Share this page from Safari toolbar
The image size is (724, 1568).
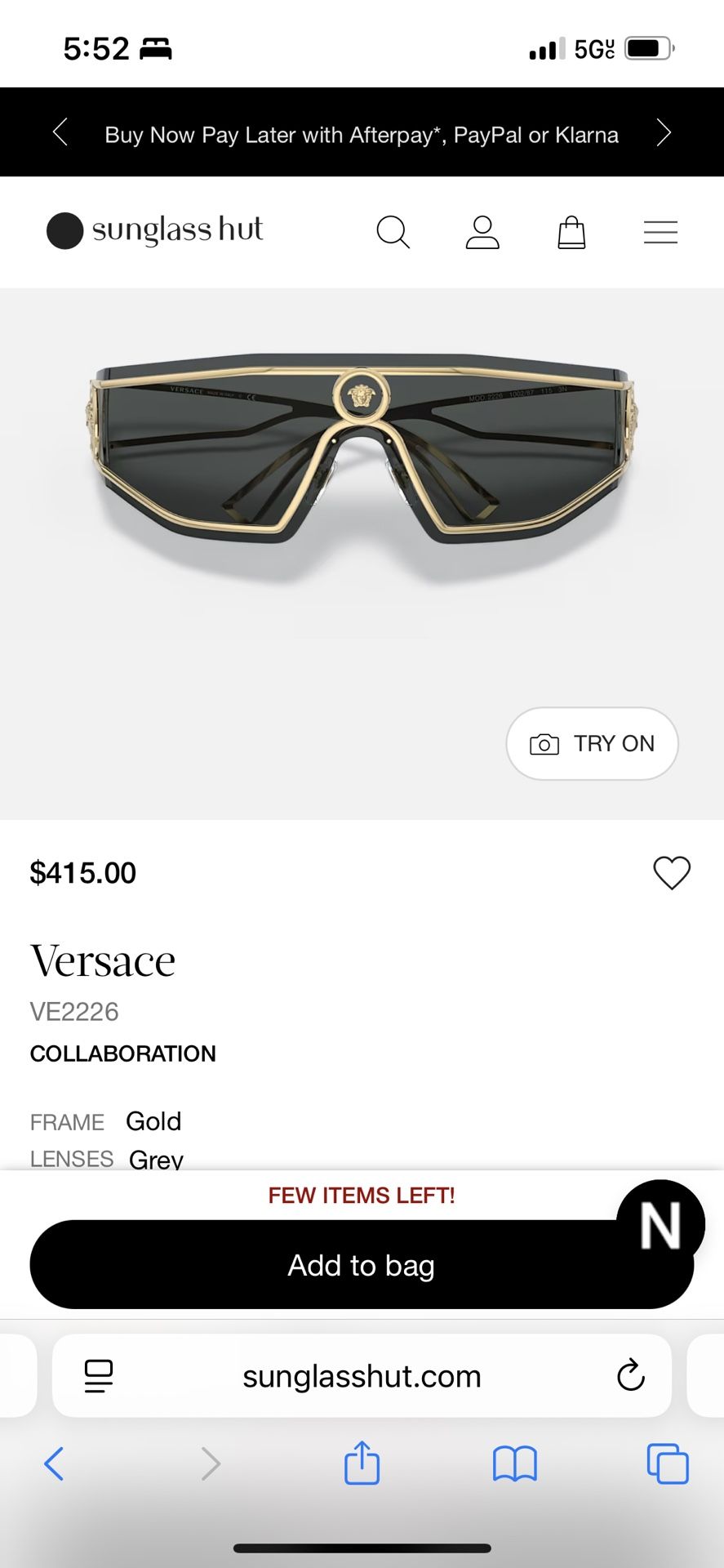click(362, 1463)
